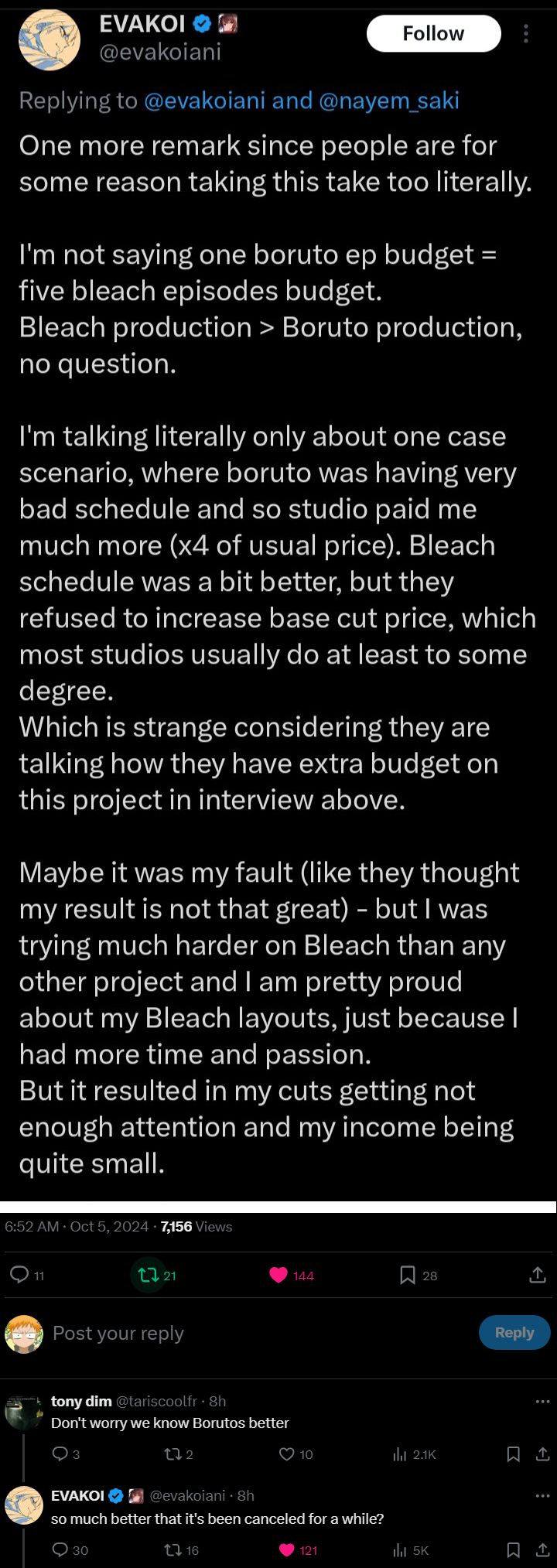Viewport: 557px width, 1568px height.
Task: Reply to EVAKOI's comment with 30 replies
Action: 60,1549
